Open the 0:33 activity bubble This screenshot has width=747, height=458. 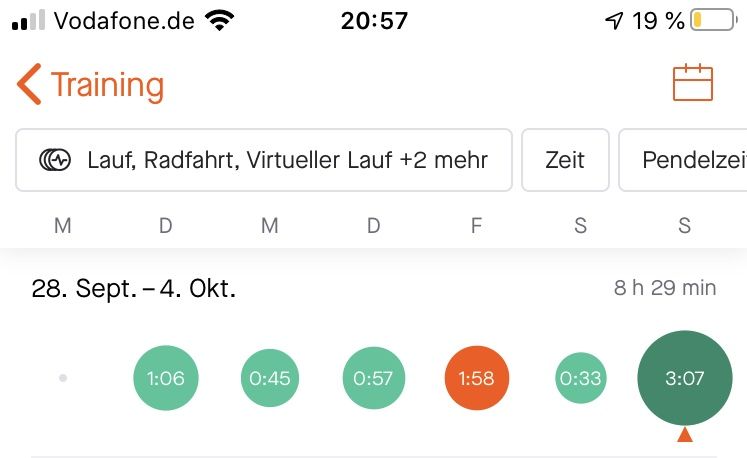click(x=581, y=379)
